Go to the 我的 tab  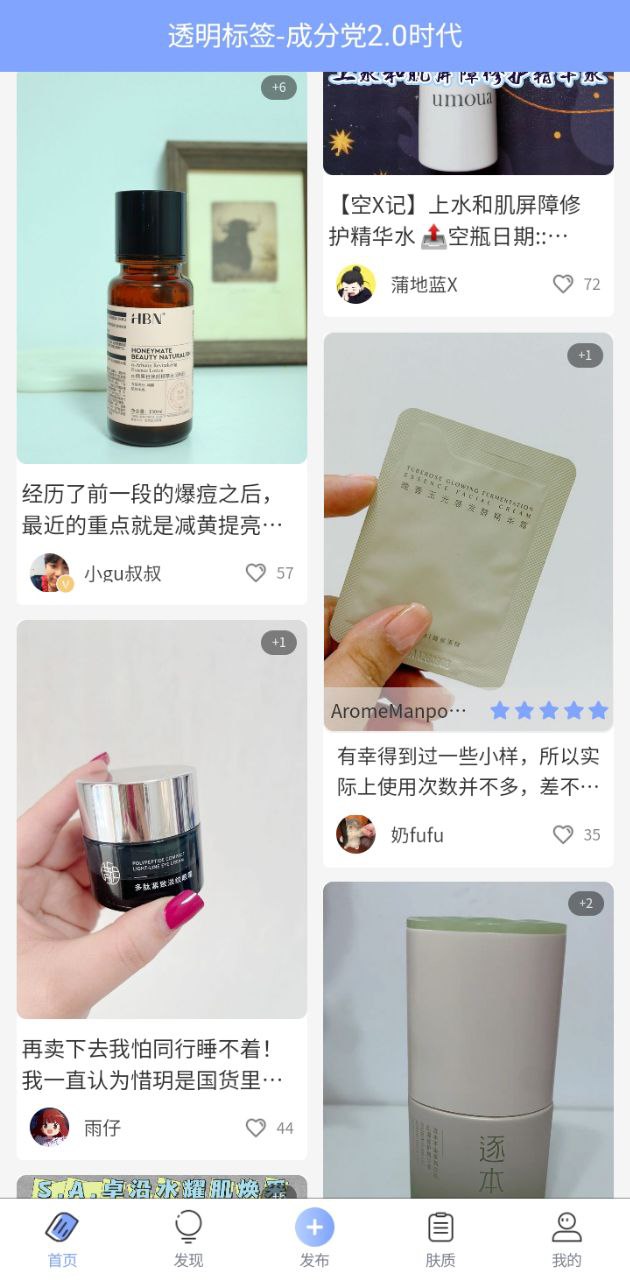pyautogui.click(x=566, y=1238)
